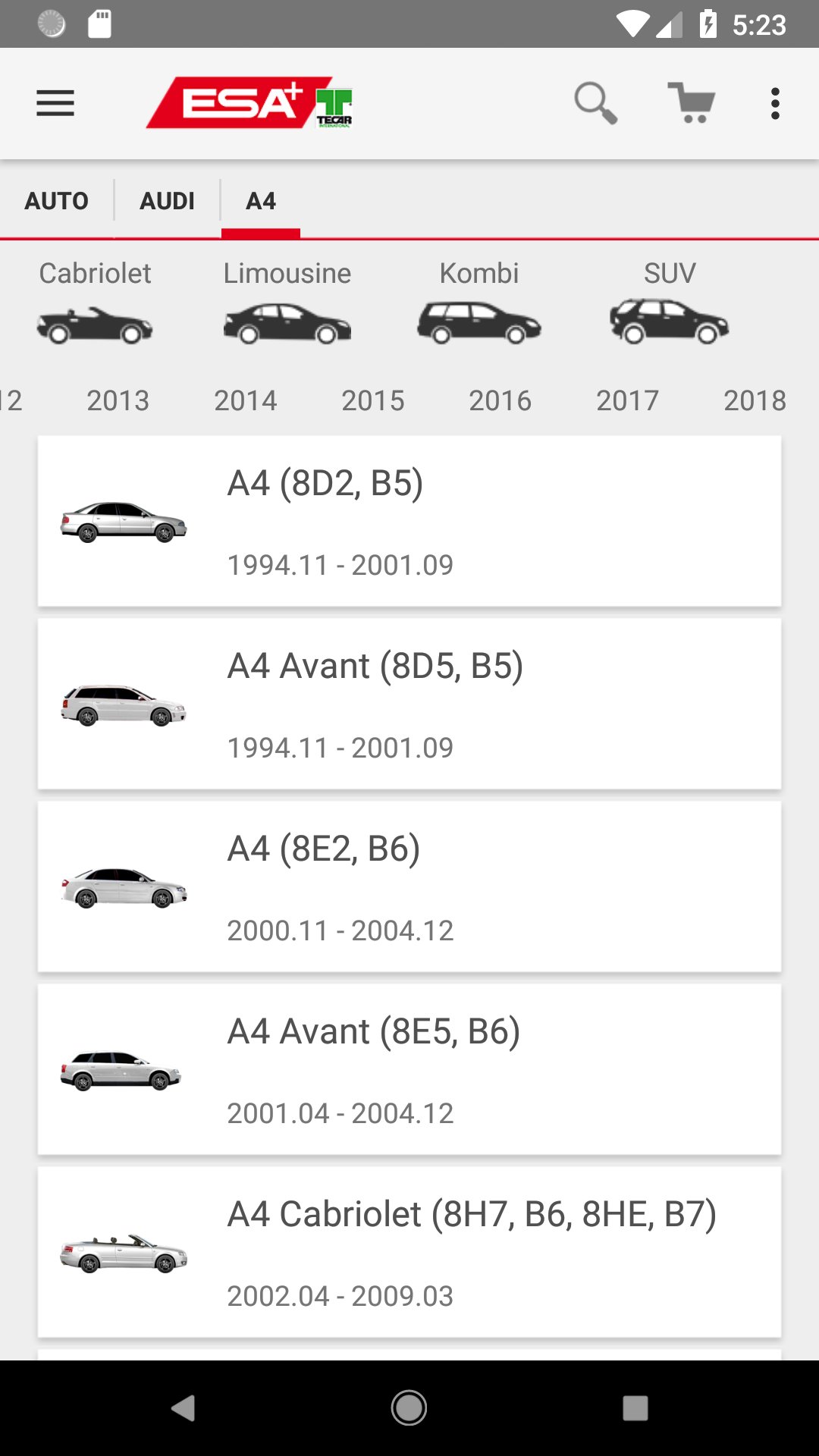
Task: Select the year 2013
Action: (118, 400)
